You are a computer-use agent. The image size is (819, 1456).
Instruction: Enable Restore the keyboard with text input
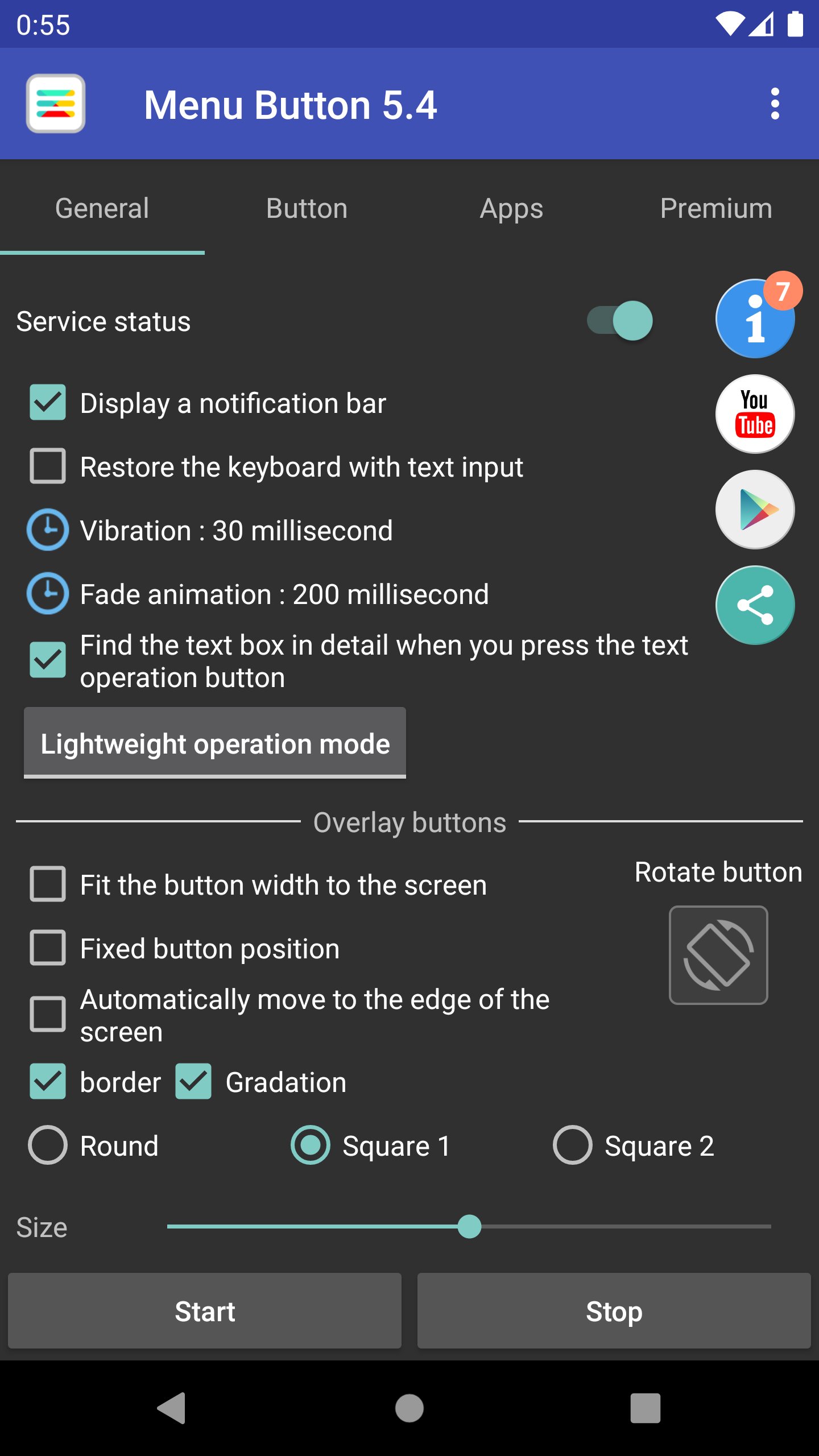coord(48,466)
